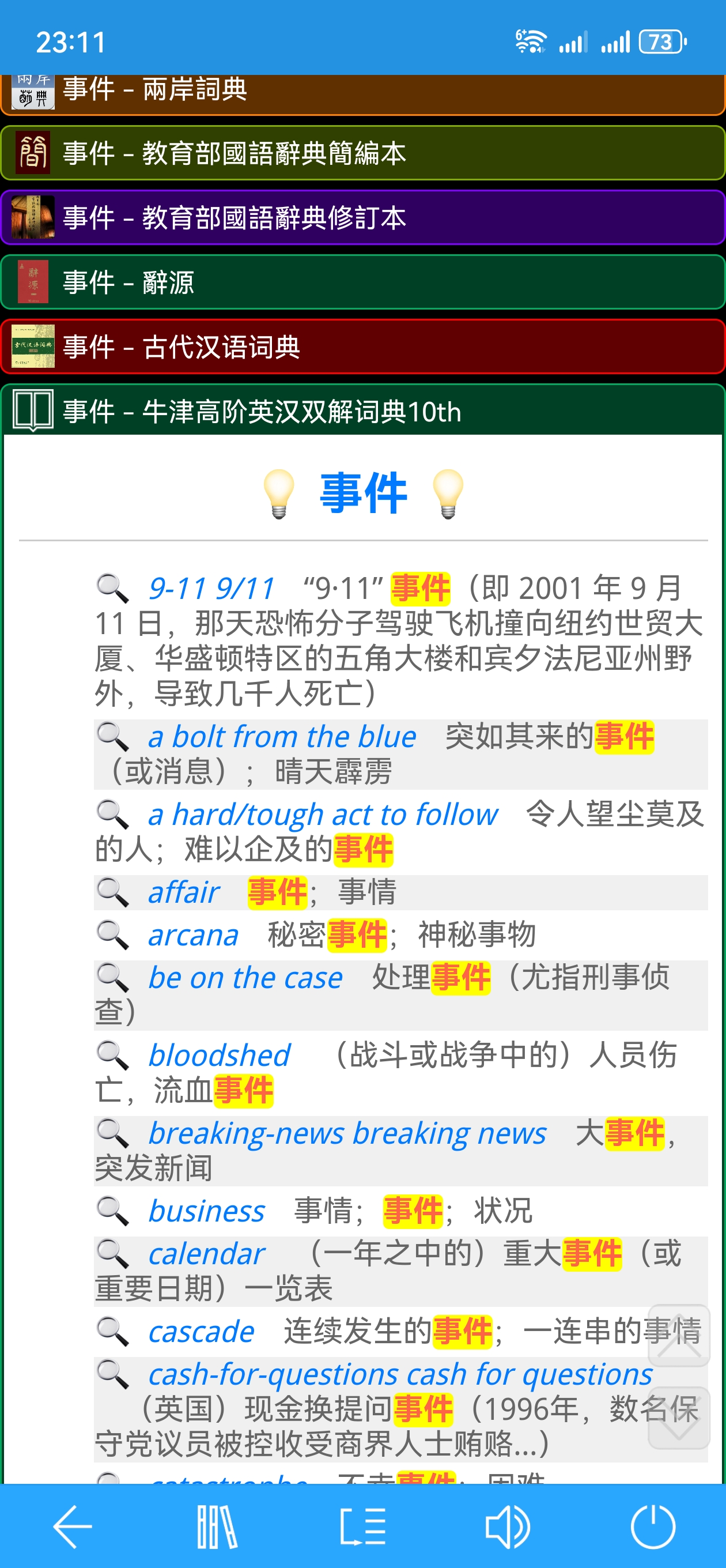Go back with the bottom arrow
Viewport: 726px width, 1568px height.
pos(73,1526)
